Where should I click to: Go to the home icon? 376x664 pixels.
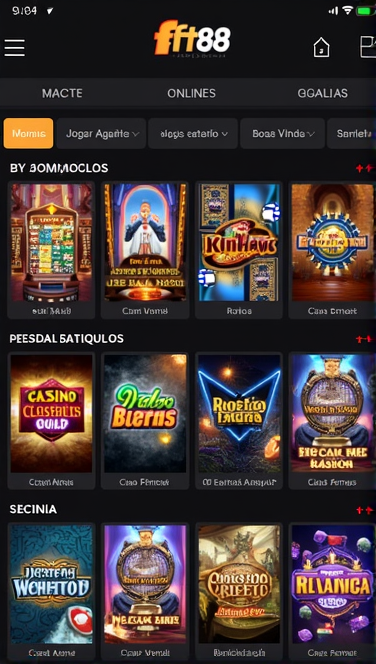click(x=321, y=47)
